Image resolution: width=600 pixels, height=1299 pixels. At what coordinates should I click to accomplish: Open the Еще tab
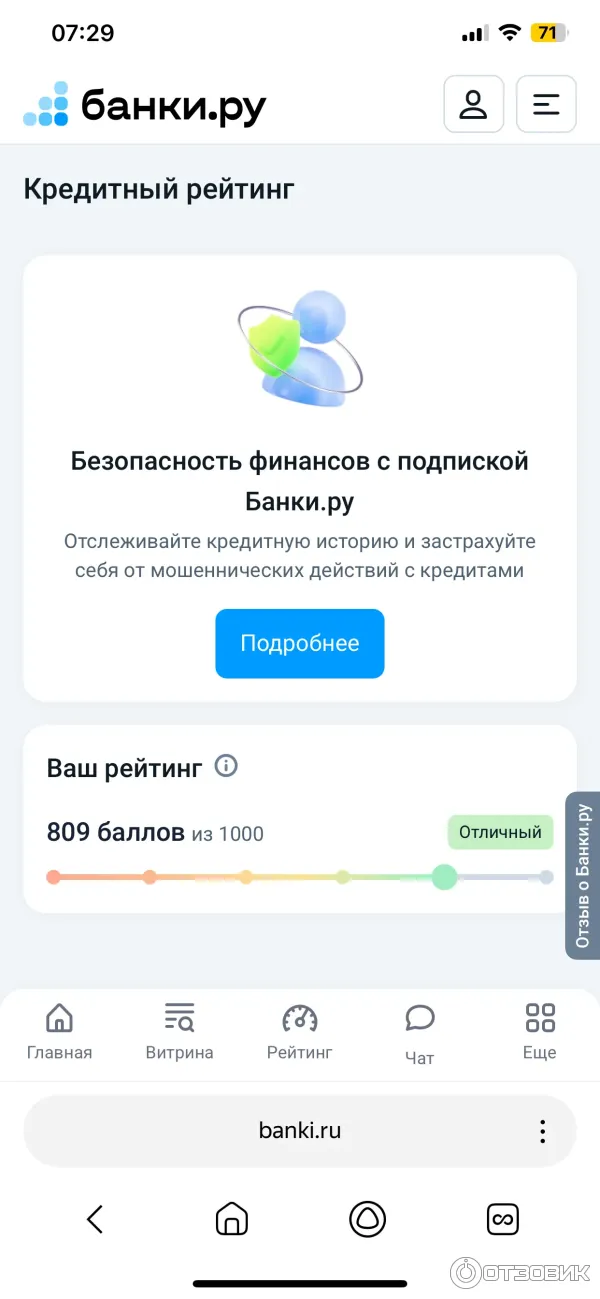point(540,1032)
